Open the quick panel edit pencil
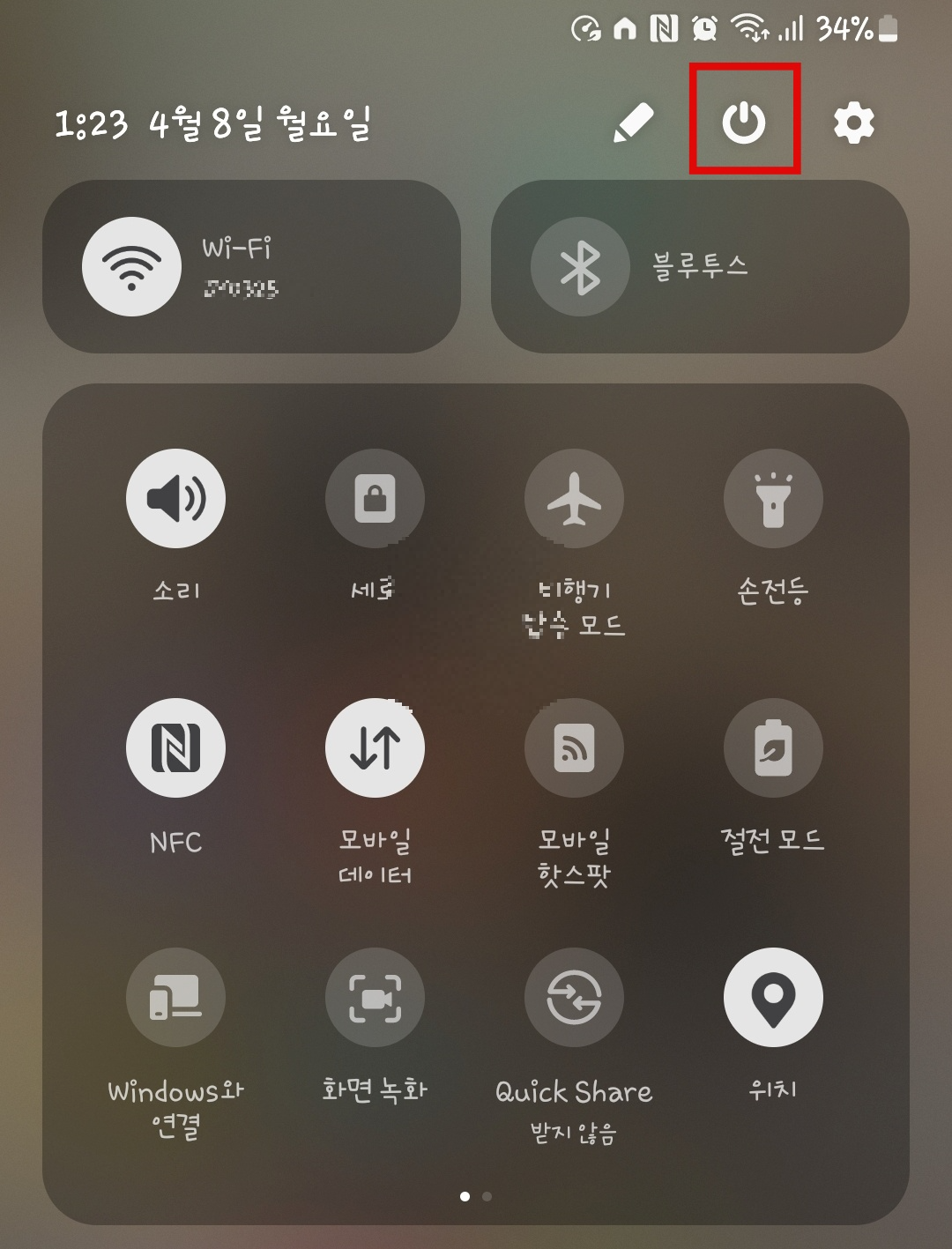Viewport: 952px width, 1249px height. coord(636,123)
